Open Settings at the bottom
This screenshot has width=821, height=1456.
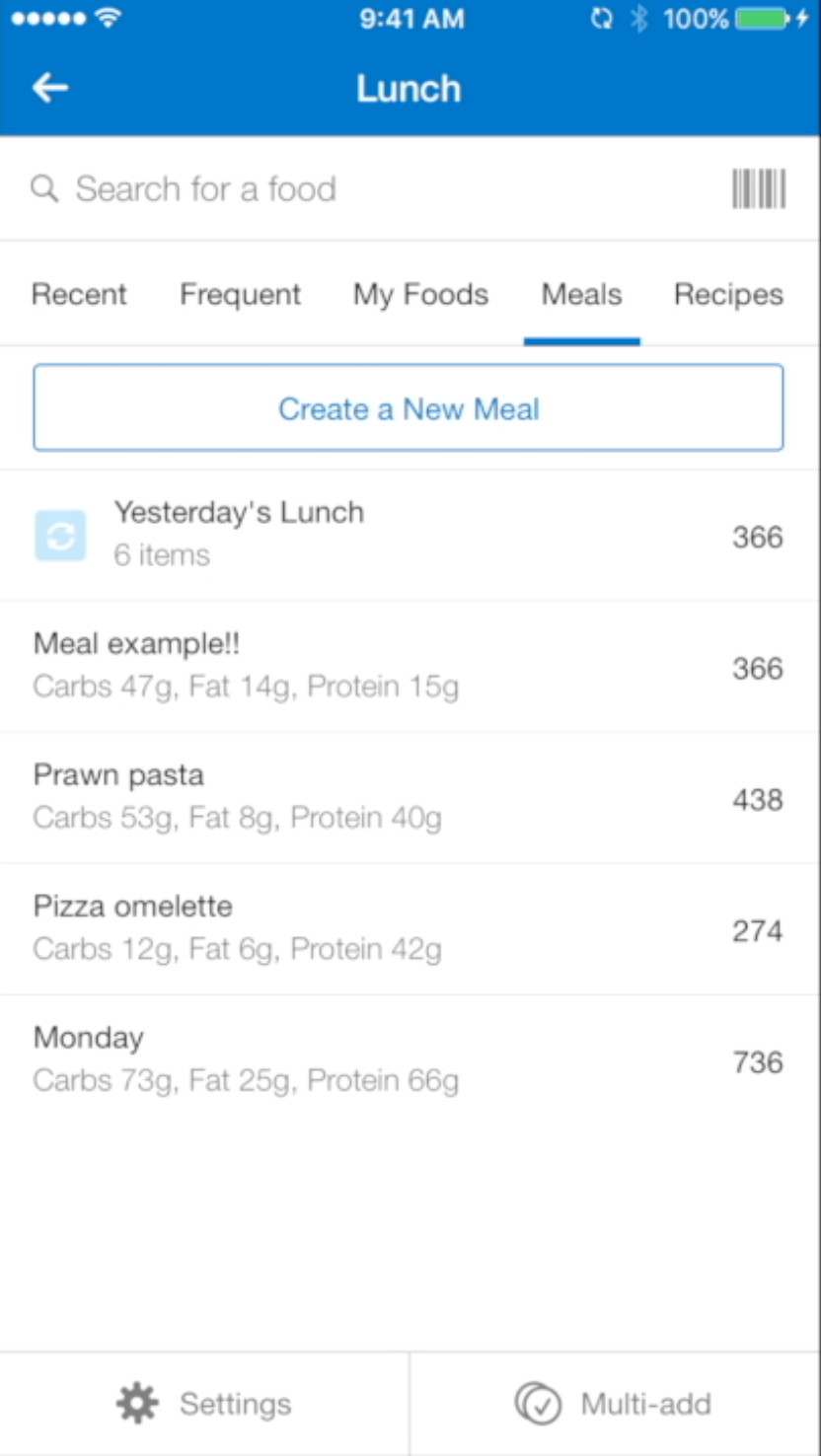[204, 1404]
